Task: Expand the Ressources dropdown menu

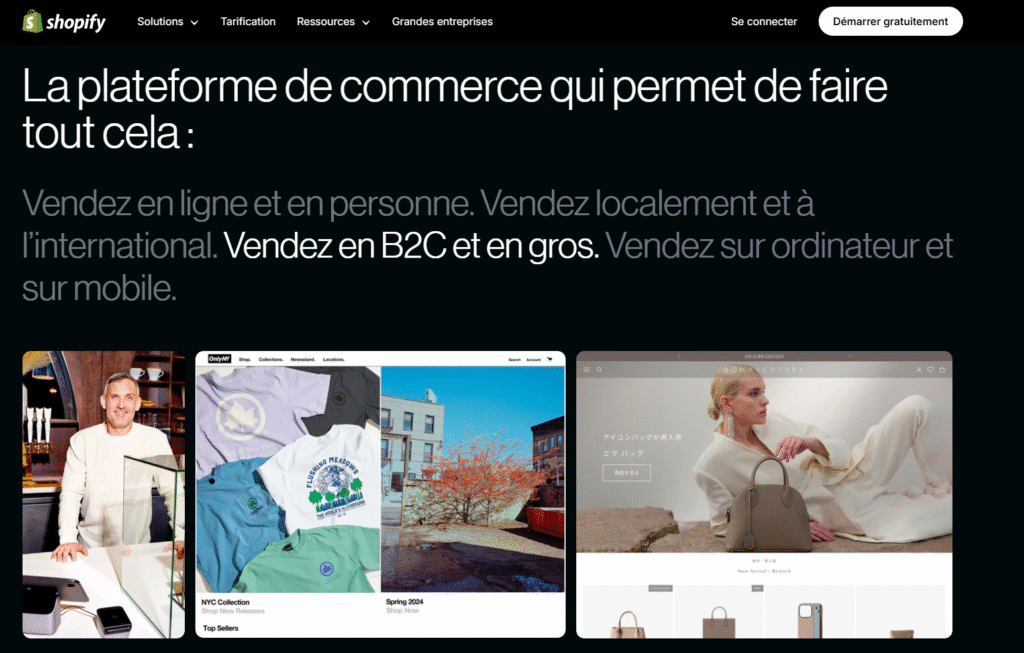Action: click(x=333, y=22)
